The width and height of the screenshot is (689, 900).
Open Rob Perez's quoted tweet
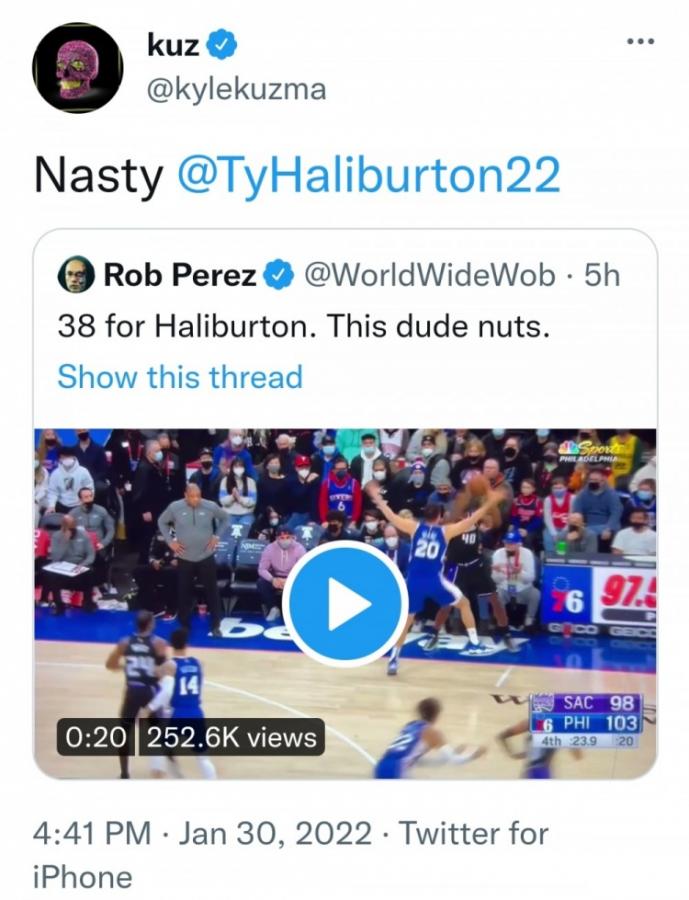[300, 327]
